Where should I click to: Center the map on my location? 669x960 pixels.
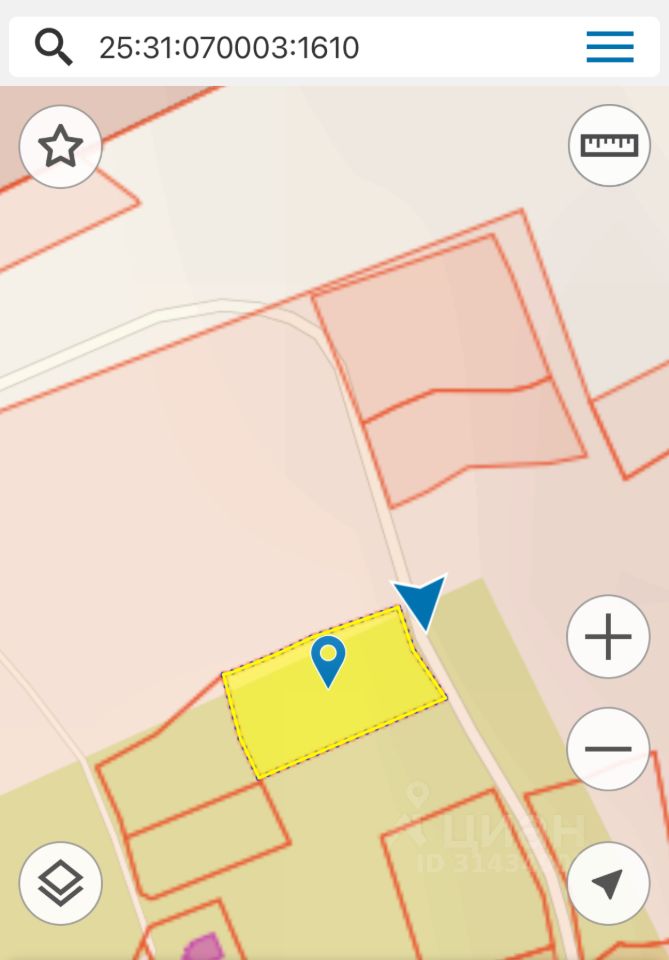pos(608,883)
